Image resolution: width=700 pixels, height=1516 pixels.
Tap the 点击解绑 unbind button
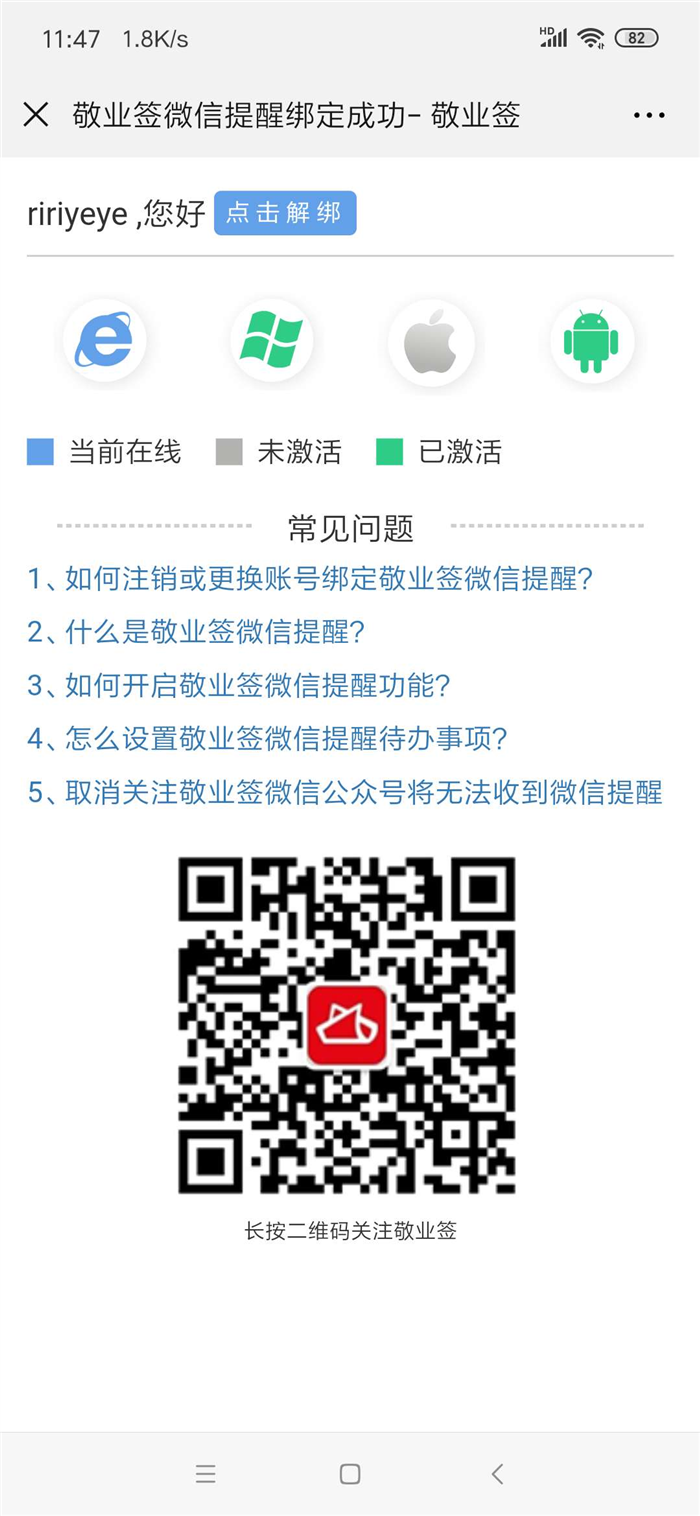click(285, 213)
